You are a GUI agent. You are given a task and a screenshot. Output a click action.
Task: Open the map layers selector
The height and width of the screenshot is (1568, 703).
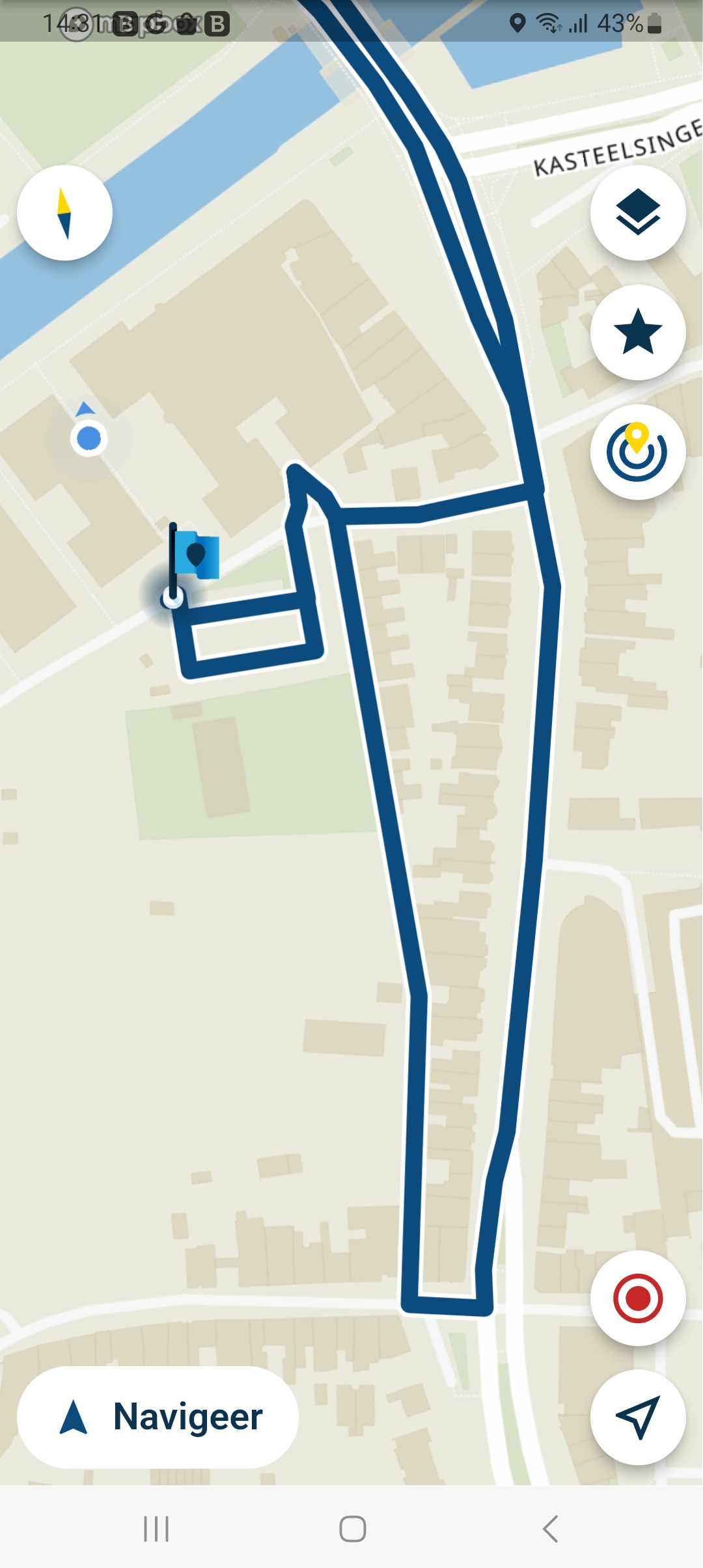pos(638,213)
